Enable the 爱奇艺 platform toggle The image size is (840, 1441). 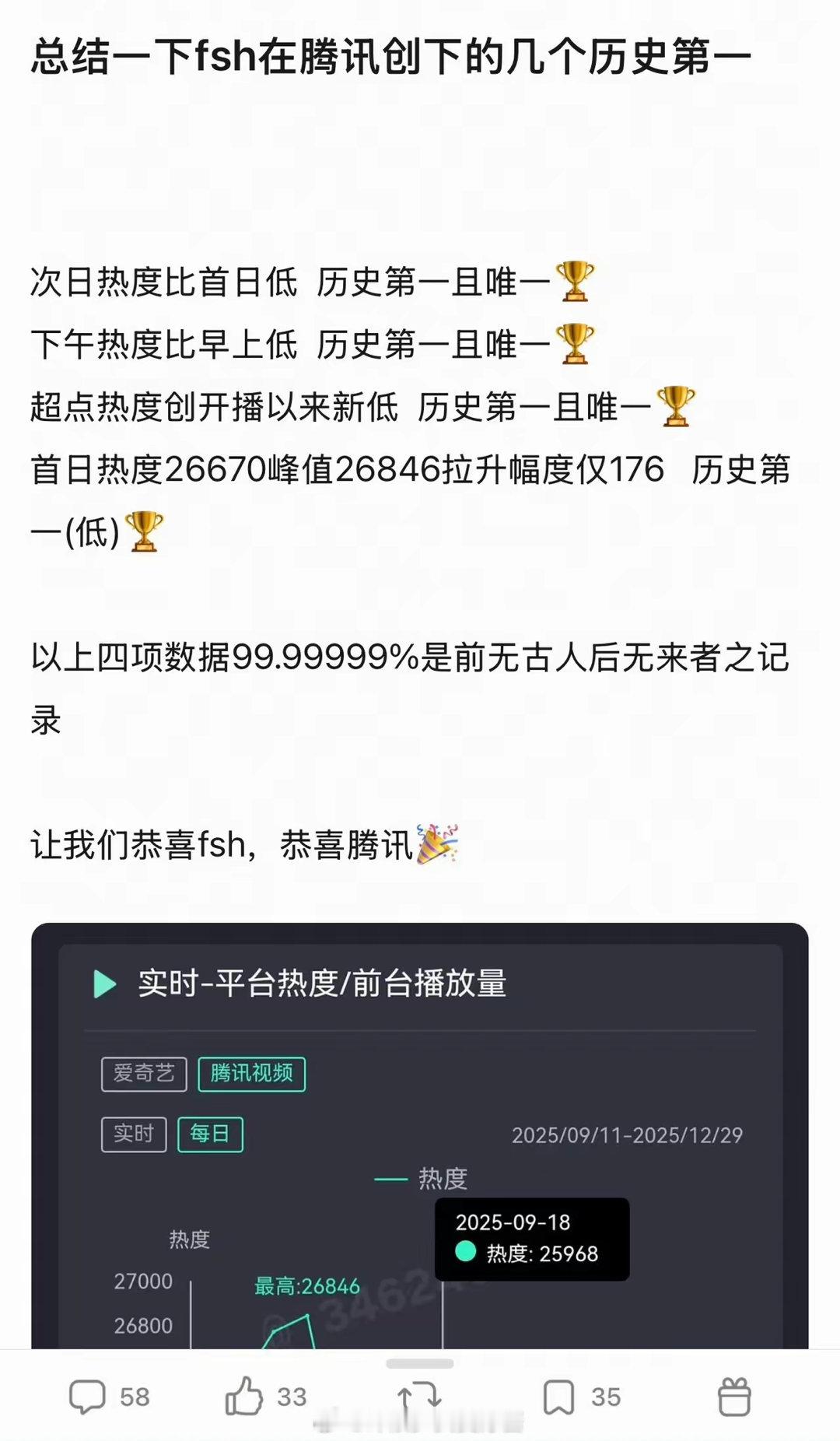tap(143, 1073)
